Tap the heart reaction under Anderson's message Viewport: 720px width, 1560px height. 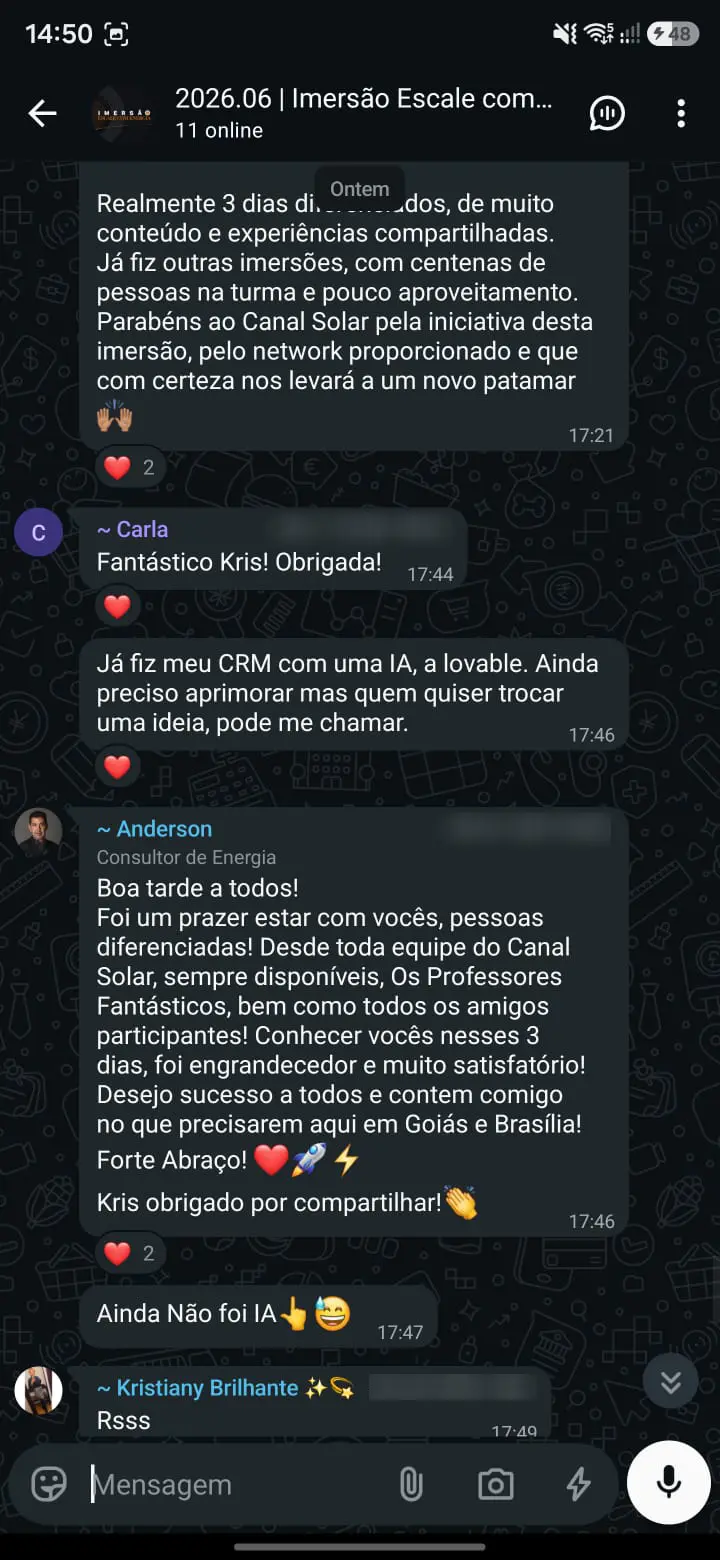click(x=130, y=1253)
